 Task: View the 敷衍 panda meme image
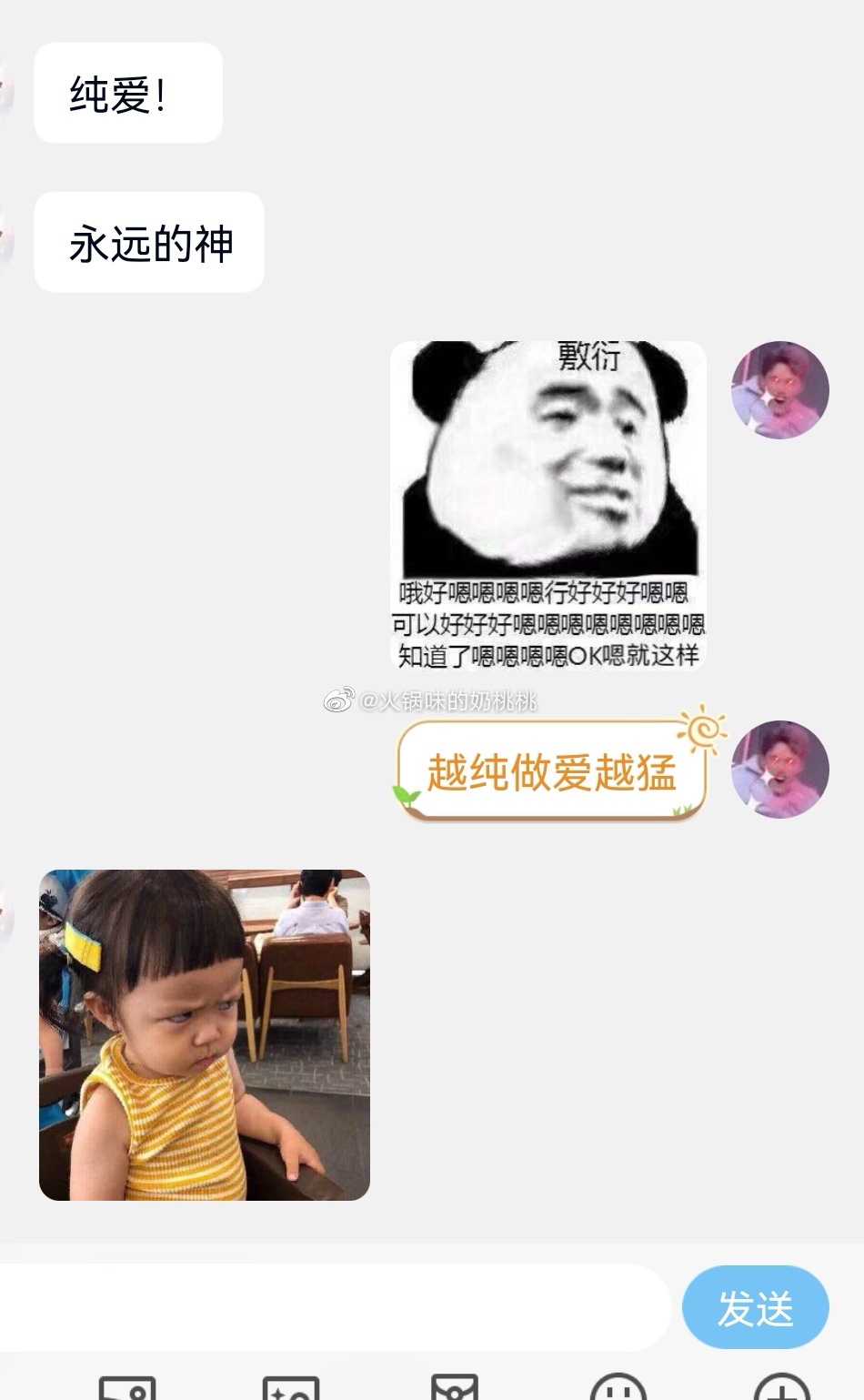pyautogui.click(x=548, y=506)
